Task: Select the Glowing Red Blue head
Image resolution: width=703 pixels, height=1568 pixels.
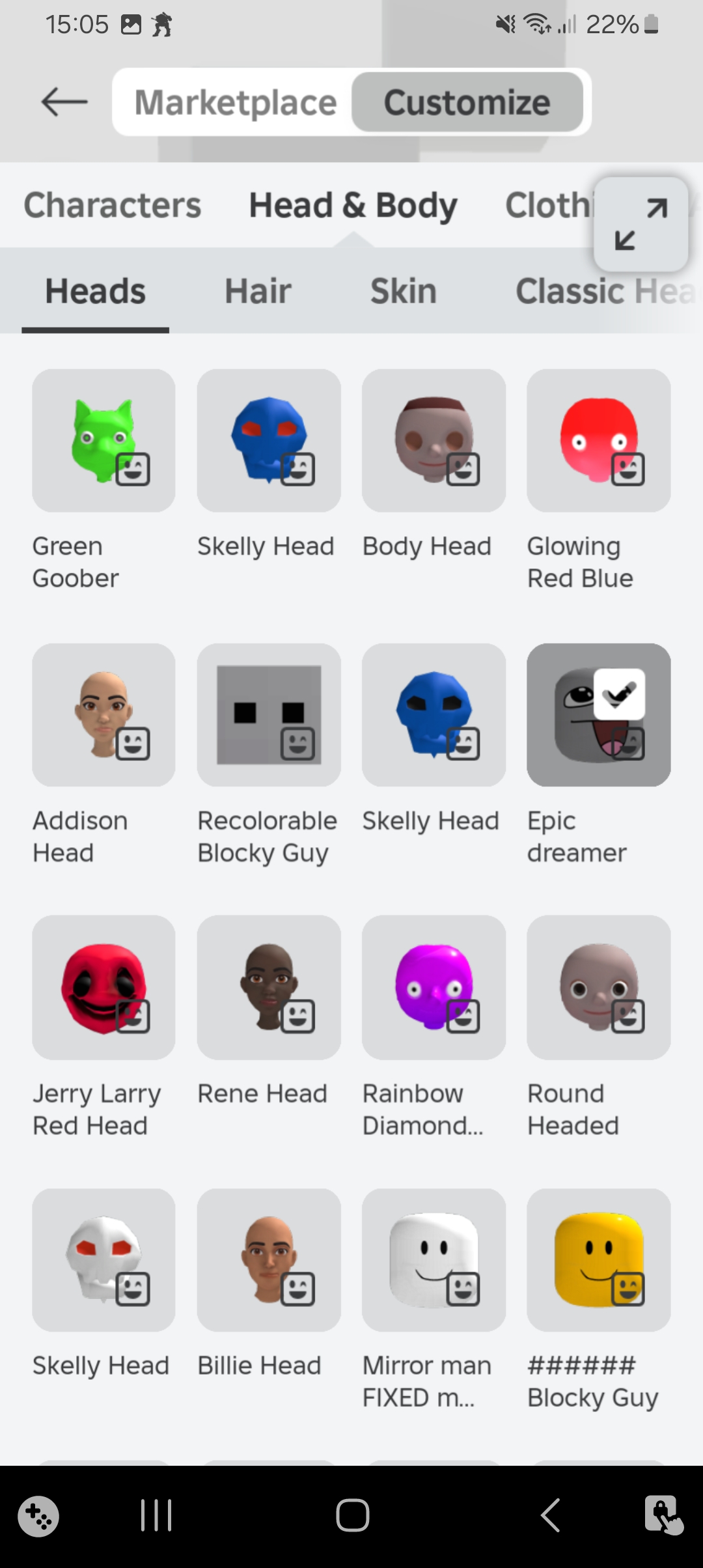Action: tap(598, 441)
